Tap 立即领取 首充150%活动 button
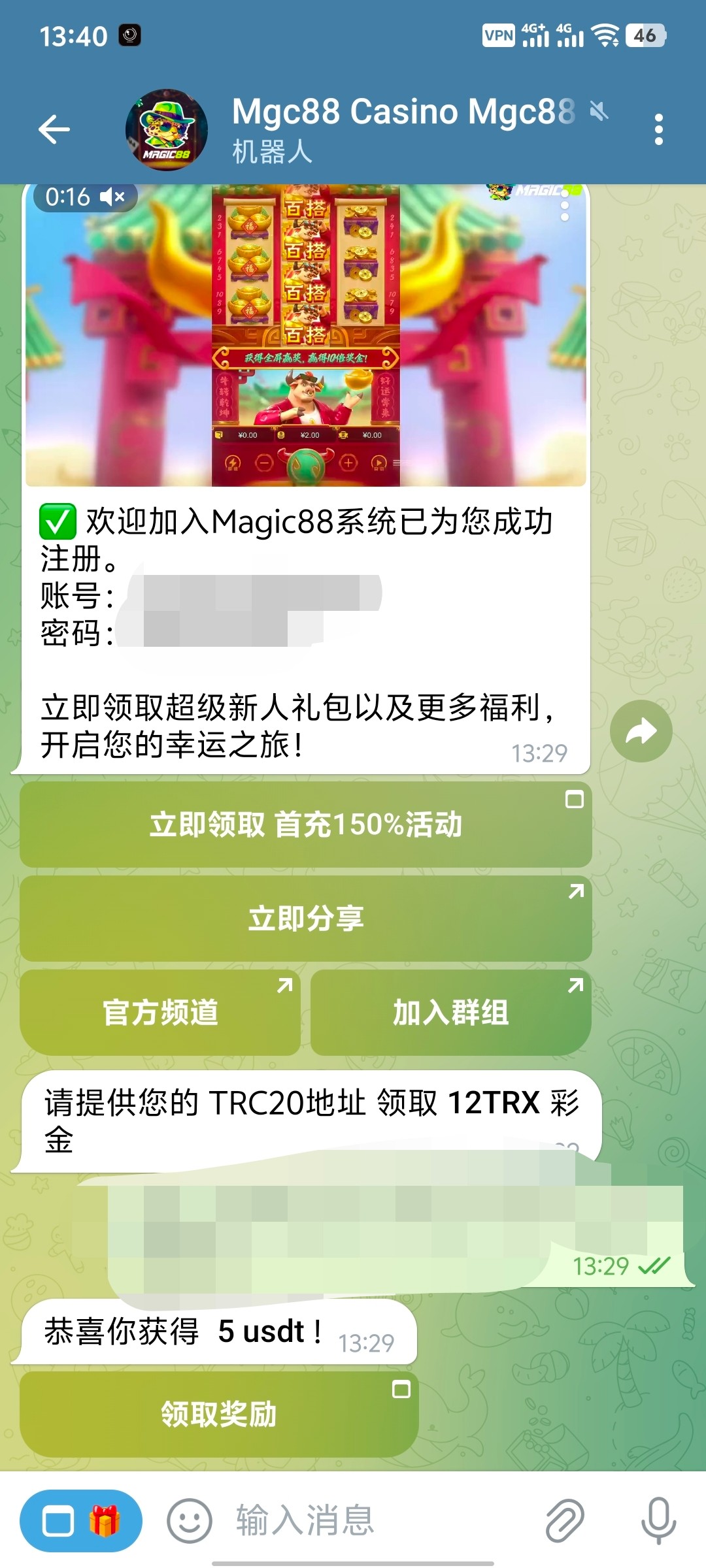Screen dimensions: 706x1568 point(305,825)
